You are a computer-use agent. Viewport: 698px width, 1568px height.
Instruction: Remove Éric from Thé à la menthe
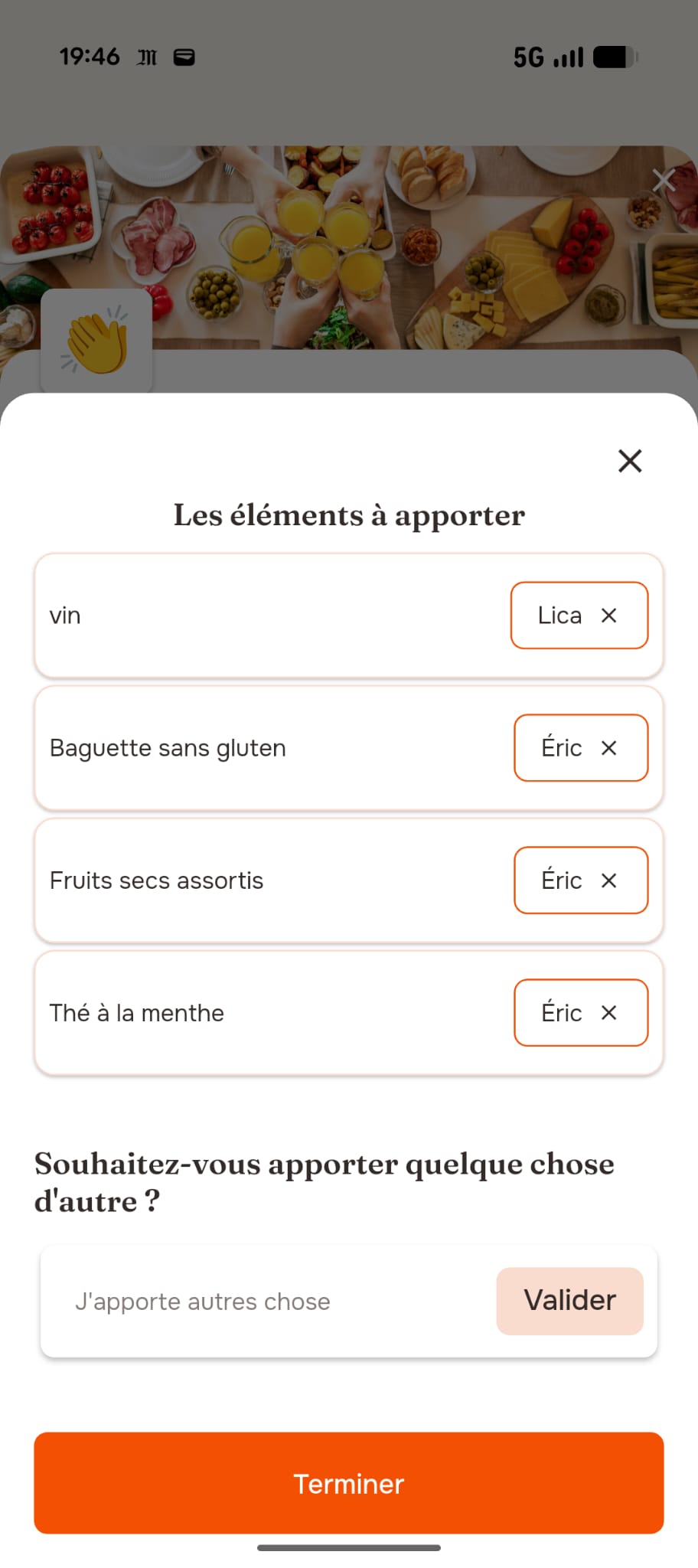pyautogui.click(x=610, y=1012)
